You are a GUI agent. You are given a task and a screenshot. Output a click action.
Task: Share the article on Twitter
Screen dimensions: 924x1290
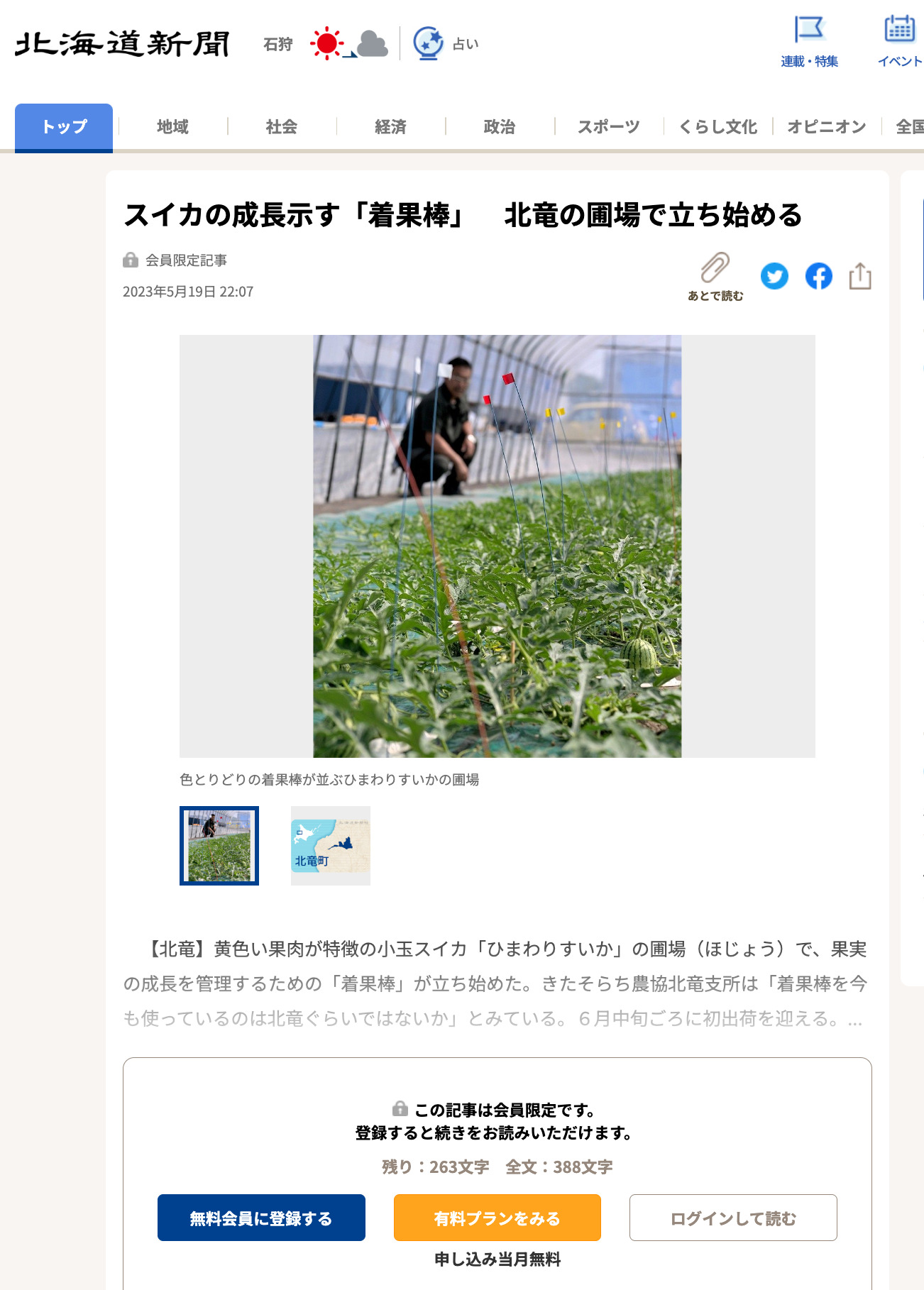[x=775, y=277]
